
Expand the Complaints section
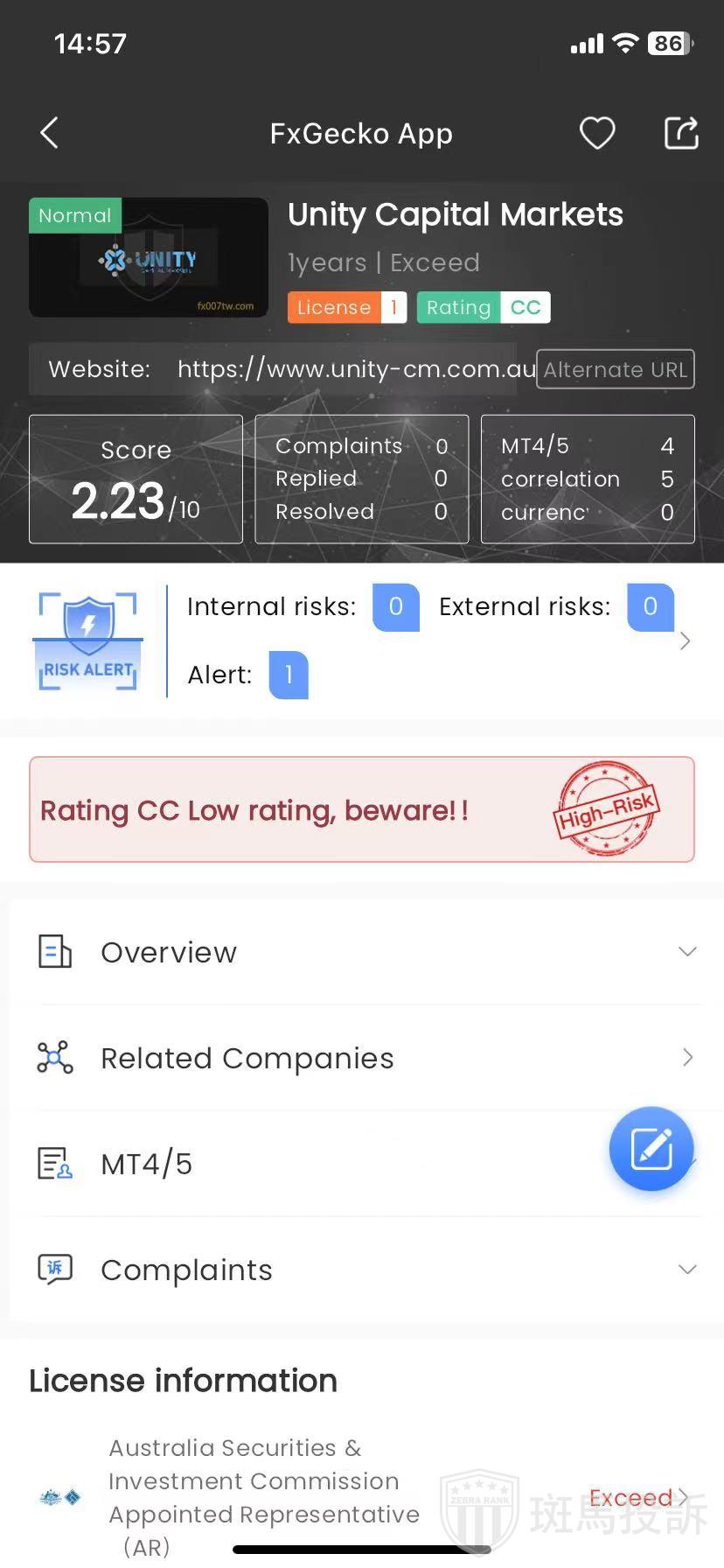coord(362,1270)
